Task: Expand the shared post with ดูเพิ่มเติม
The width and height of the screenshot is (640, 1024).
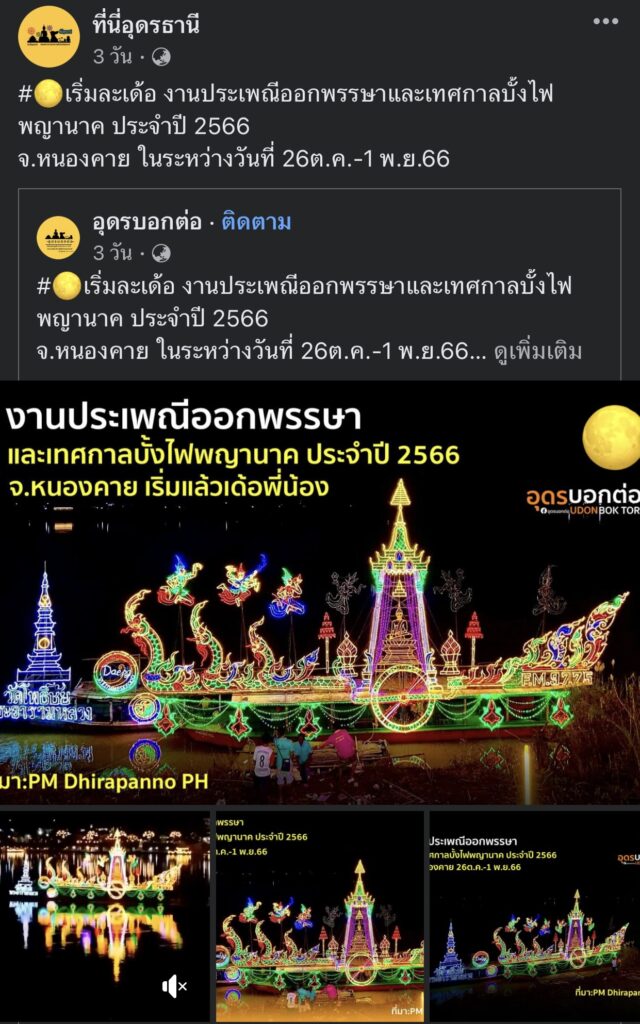Action: point(538,351)
